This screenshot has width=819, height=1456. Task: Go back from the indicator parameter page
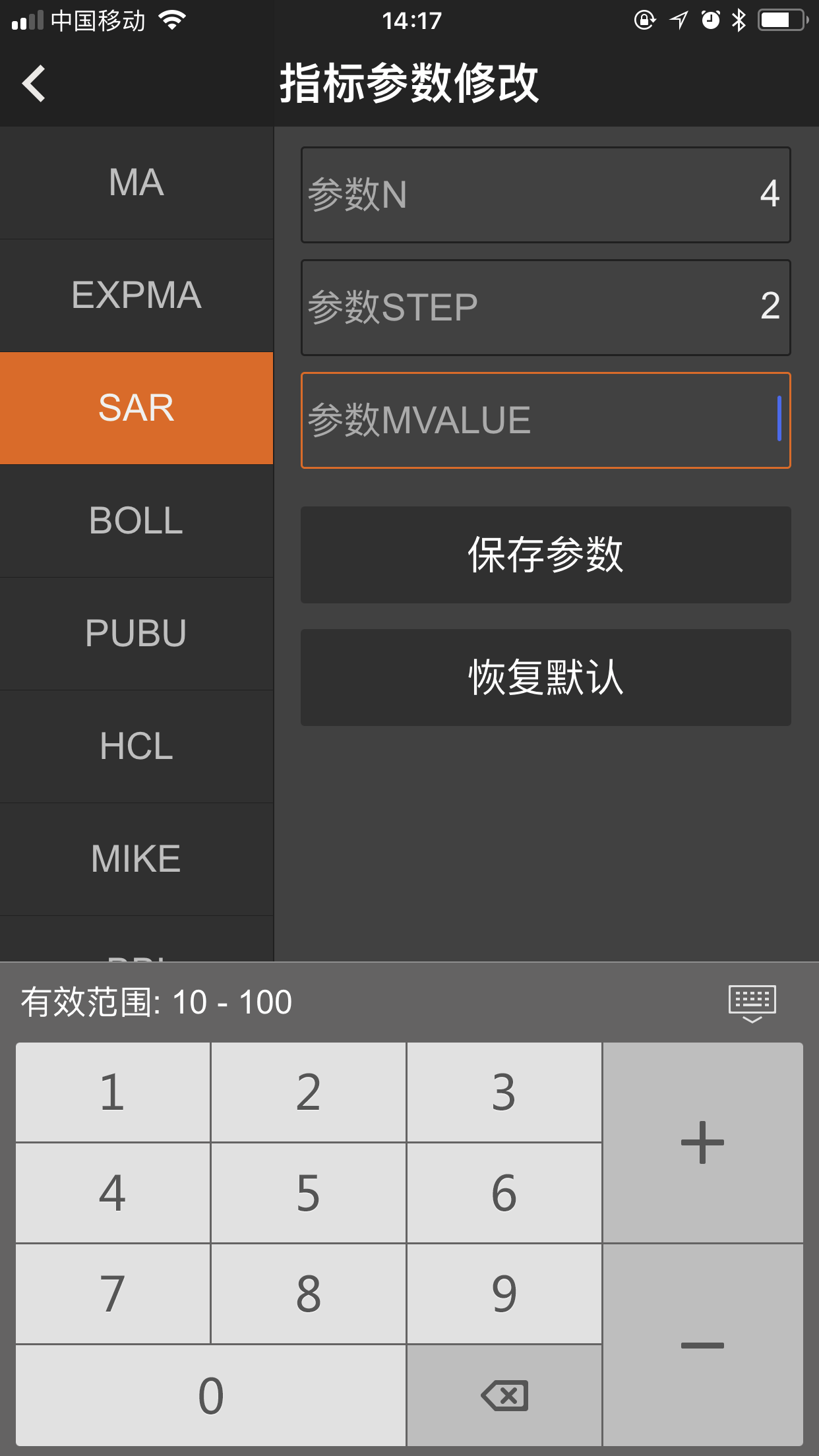[34, 84]
